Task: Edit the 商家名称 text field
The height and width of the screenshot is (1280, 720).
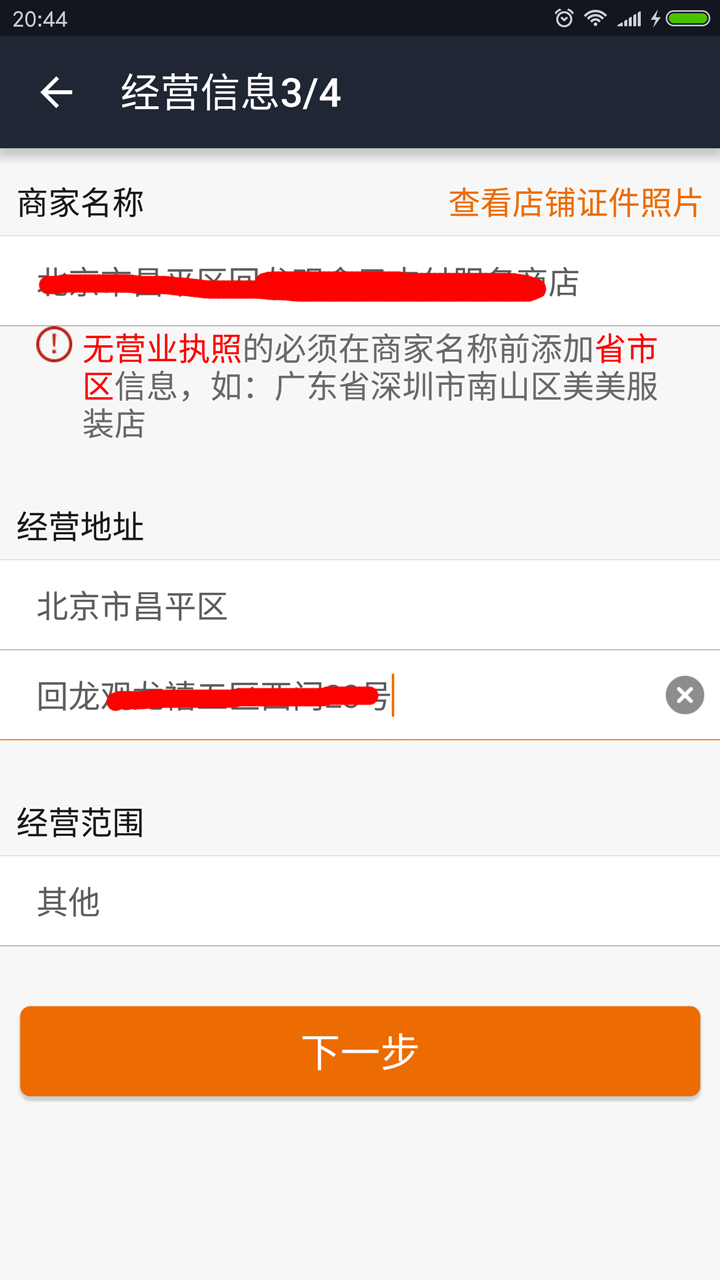Action: (x=360, y=281)
